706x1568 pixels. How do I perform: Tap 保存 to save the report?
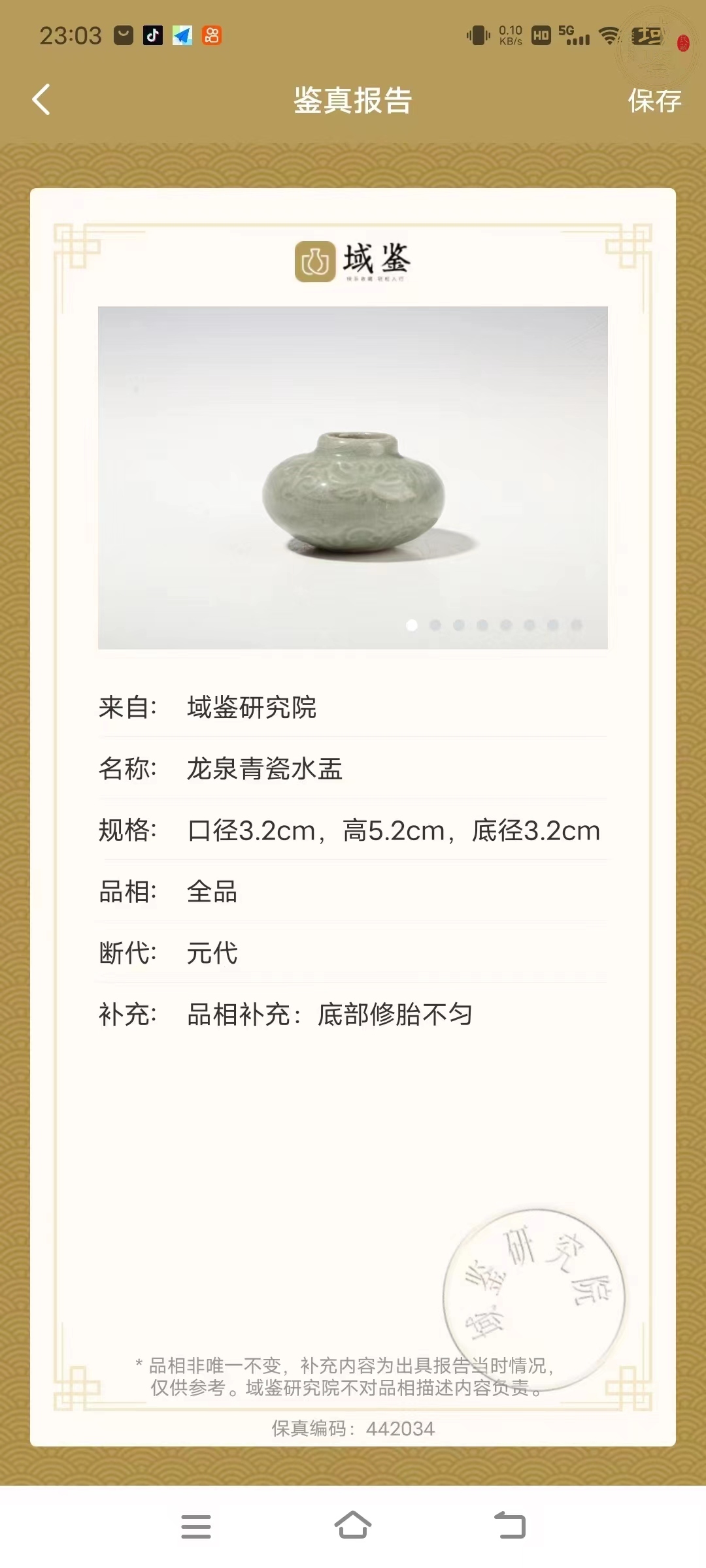pos(654,101)
